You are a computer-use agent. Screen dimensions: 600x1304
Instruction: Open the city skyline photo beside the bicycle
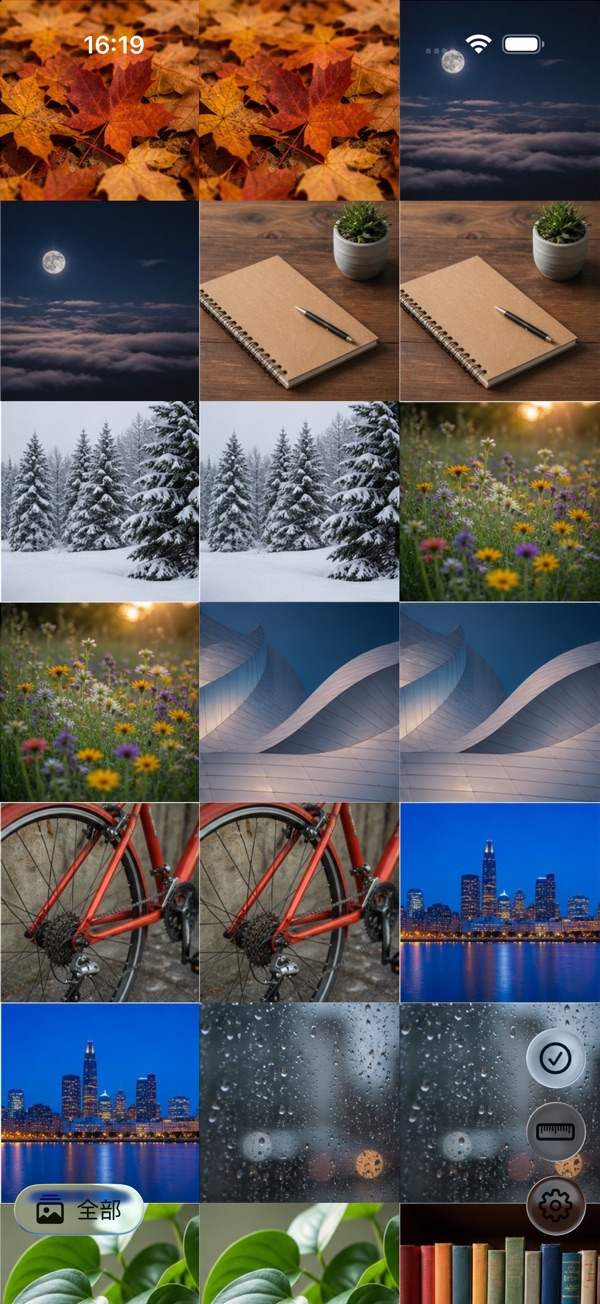500,902
